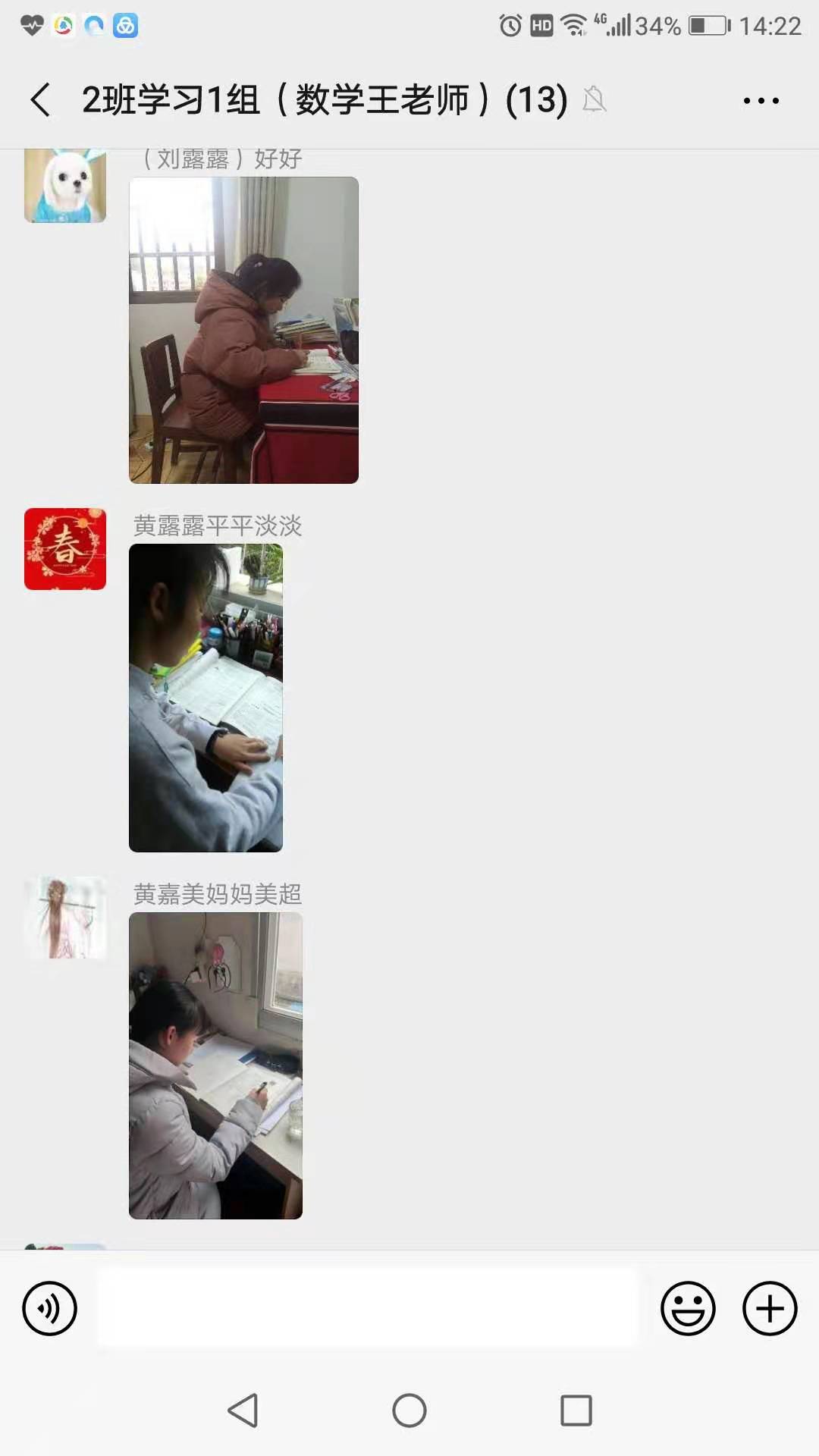Screen dimensions: 819x1456
Task: Tap the message text field
Action: point(367,1308)
